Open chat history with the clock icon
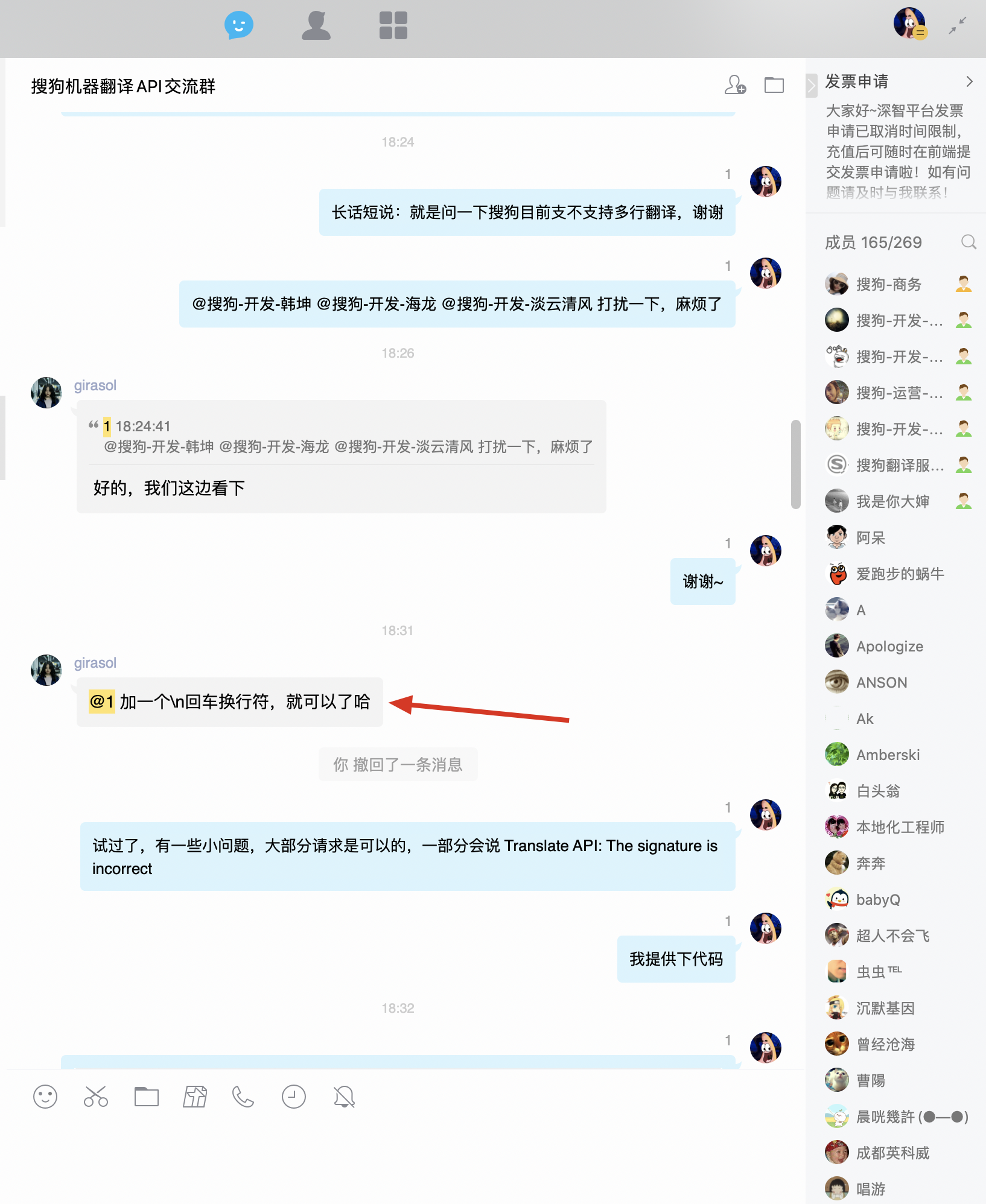The height and width of the screenshot is (1204, 986). click(294, 1097)
